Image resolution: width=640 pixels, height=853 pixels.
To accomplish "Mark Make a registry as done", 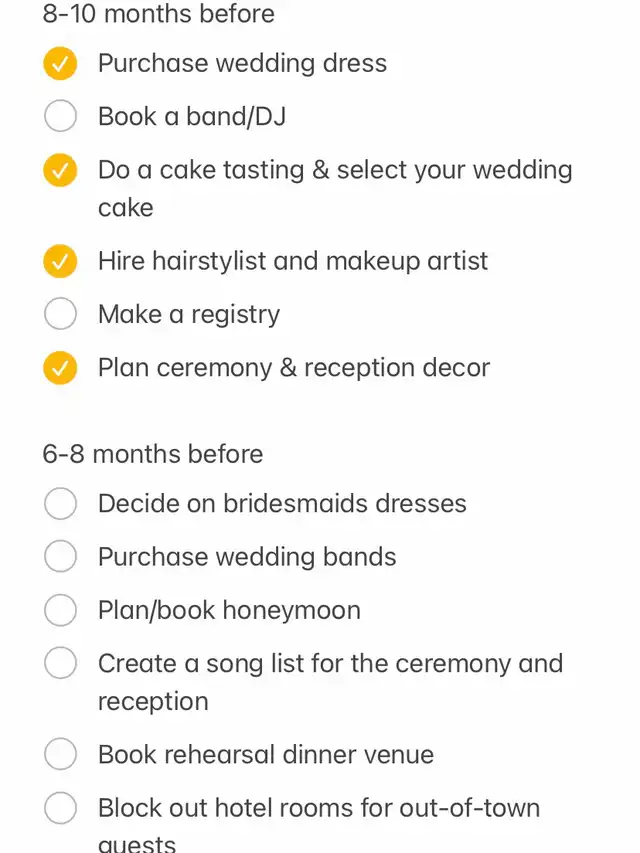I will tap(61, 315).
